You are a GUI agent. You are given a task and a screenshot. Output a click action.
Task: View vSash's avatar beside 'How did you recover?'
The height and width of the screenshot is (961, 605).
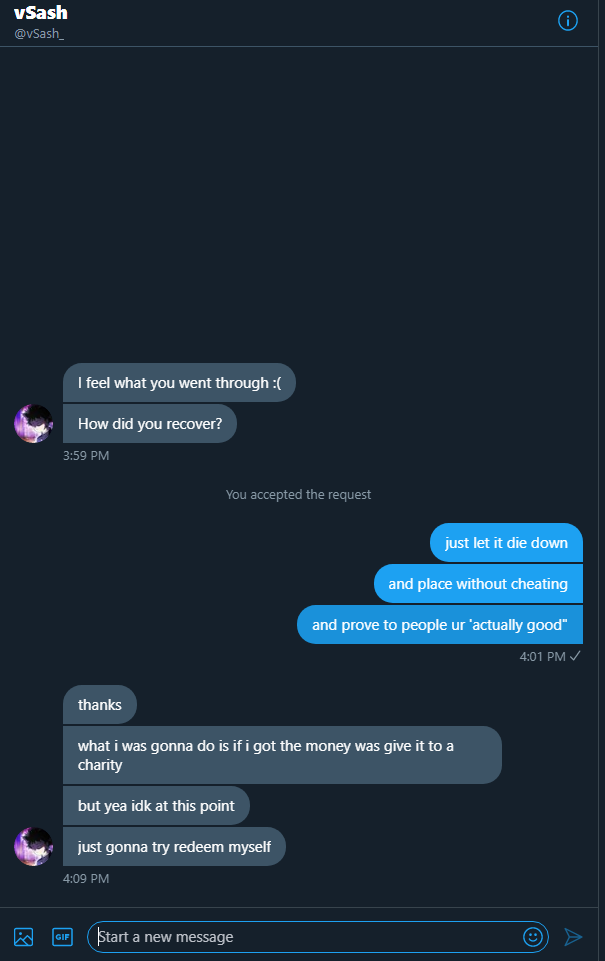click(x=33, y=423)
